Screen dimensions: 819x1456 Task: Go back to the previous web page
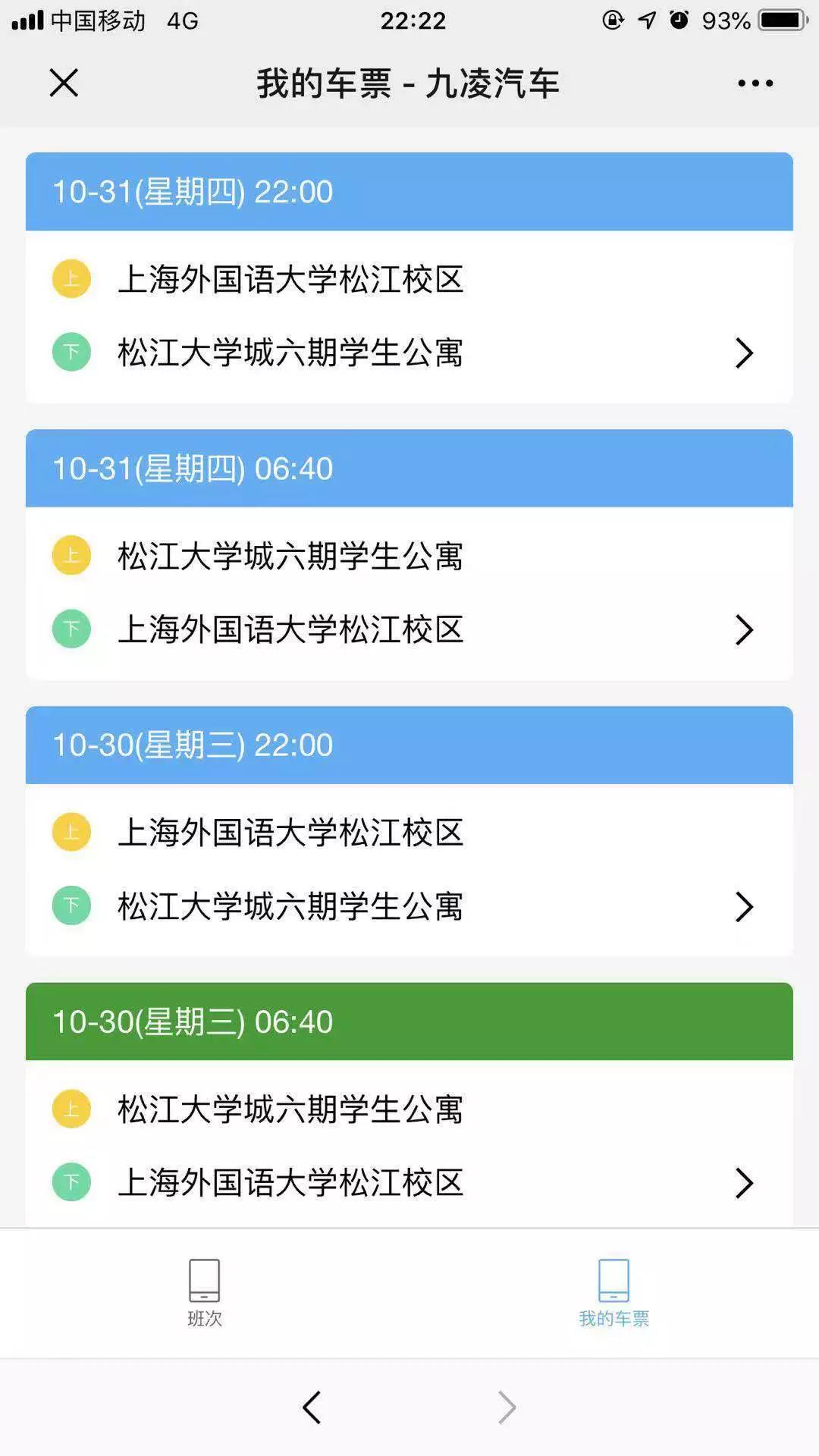point(312,1407)
